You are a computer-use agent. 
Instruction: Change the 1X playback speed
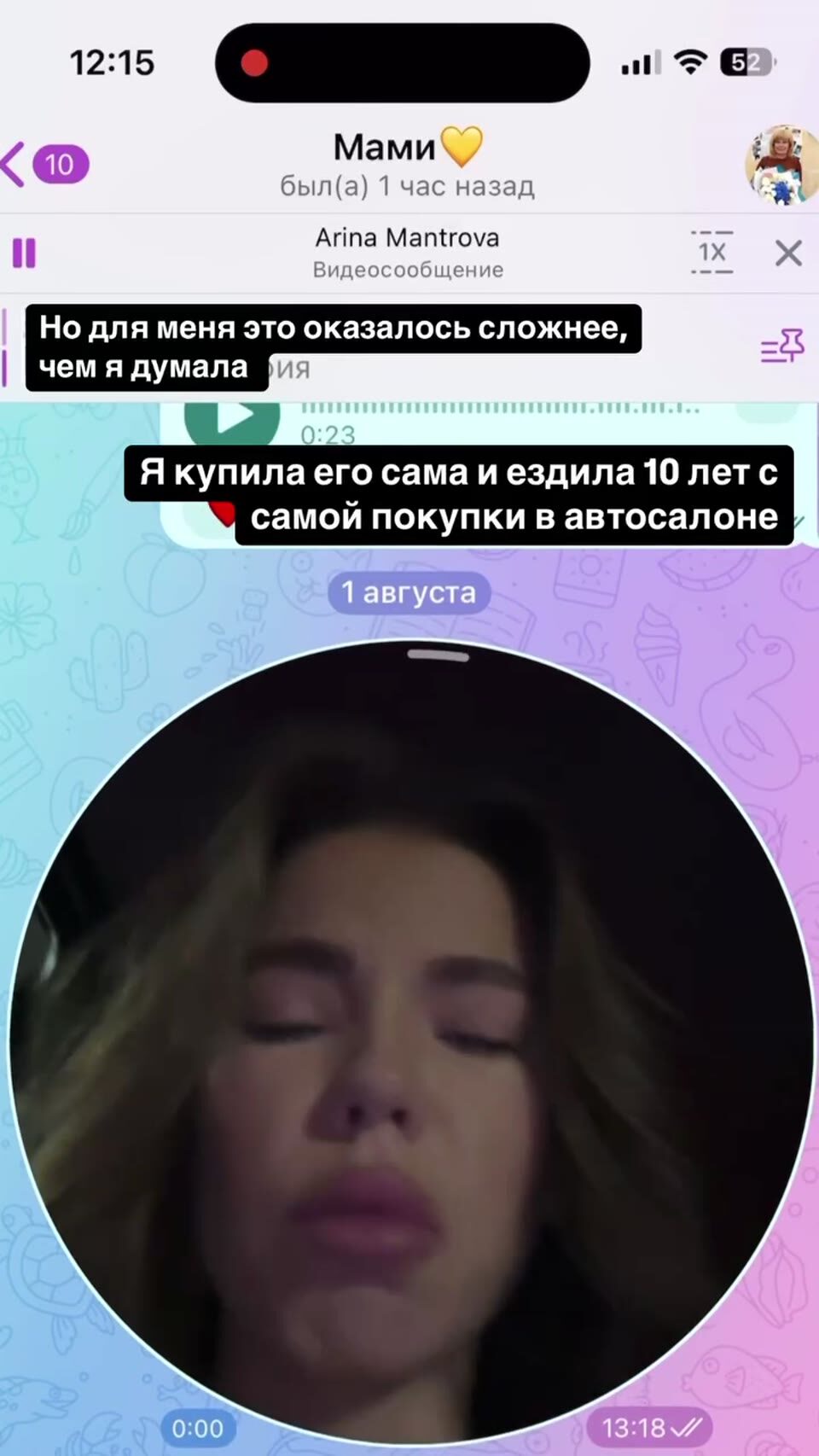tap(712, 253)
